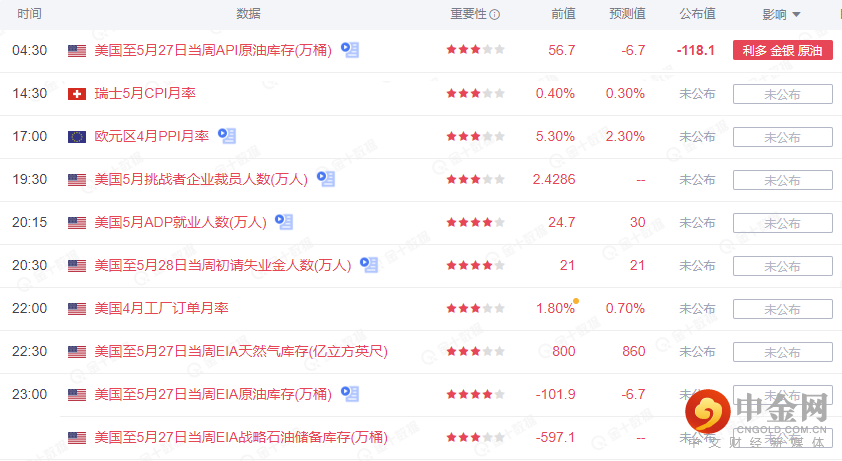Open 美国至5月27日当周API原油库存 data details
The width and height of the screenshot is (842, 461).
[212, 49]
